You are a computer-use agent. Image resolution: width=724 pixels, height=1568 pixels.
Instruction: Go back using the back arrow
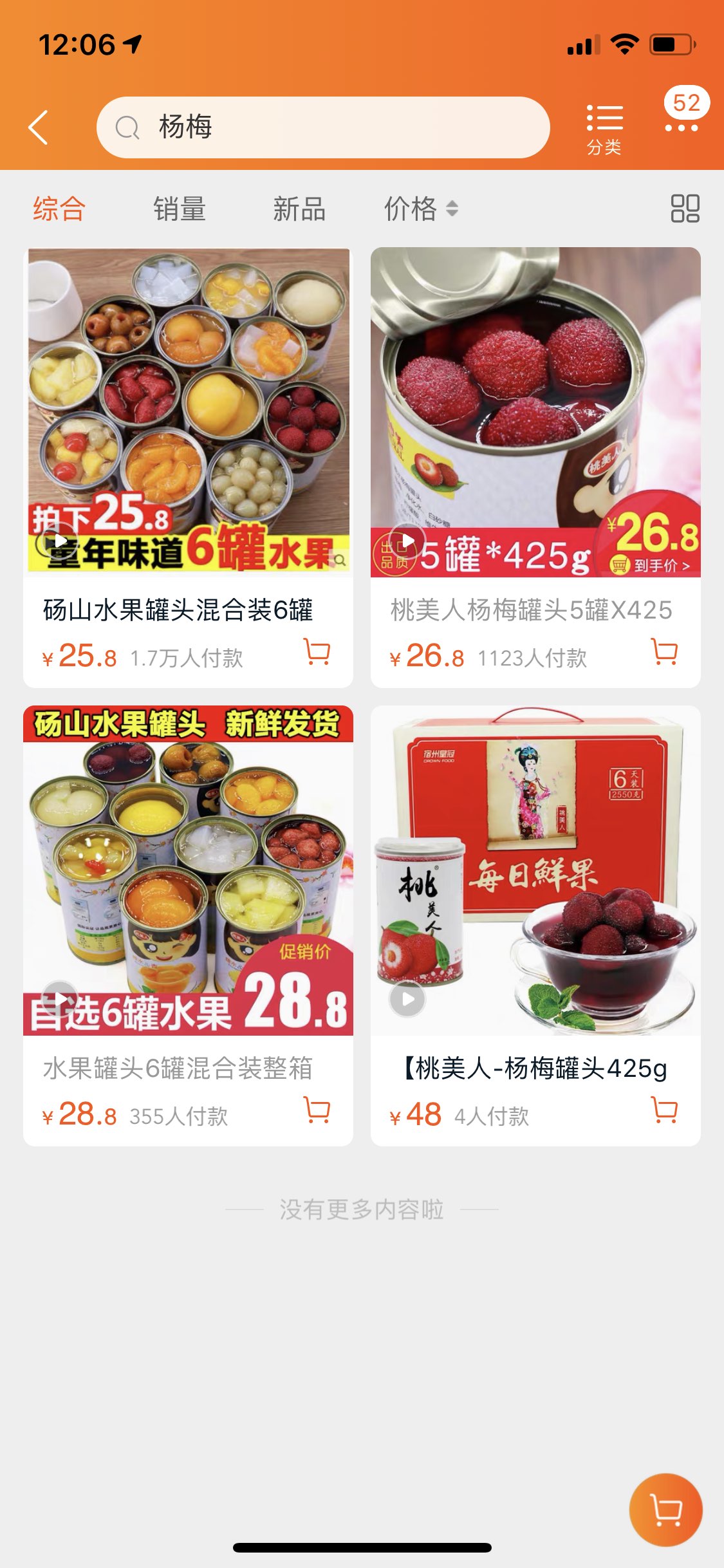39,127
